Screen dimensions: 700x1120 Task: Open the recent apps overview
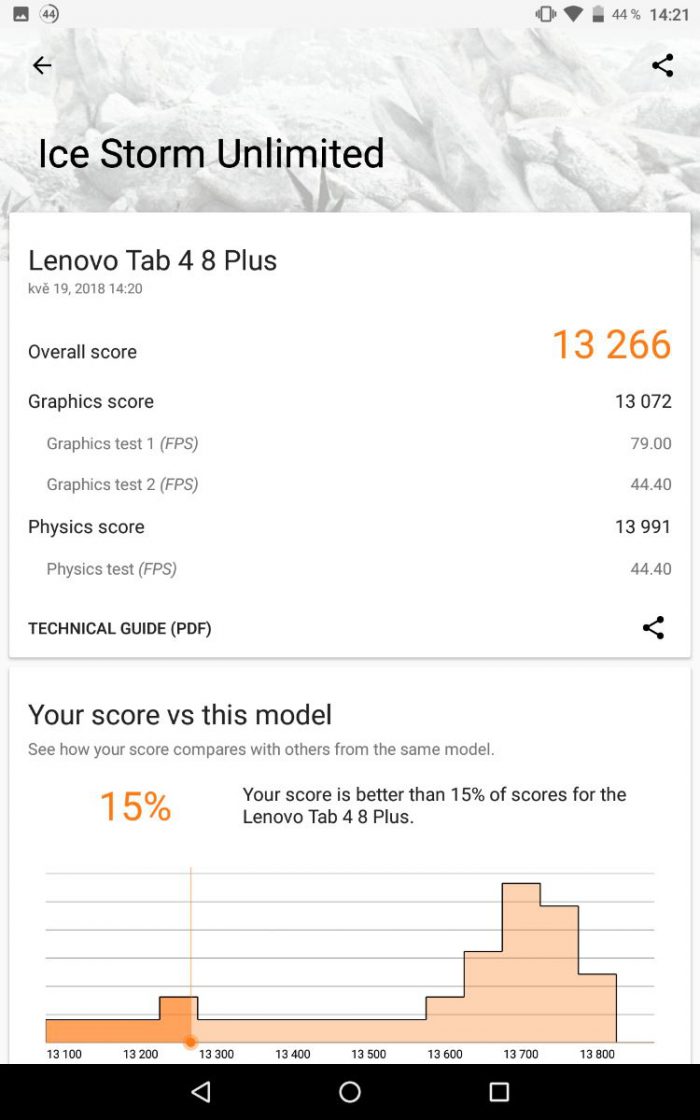tap(499, 1092)
